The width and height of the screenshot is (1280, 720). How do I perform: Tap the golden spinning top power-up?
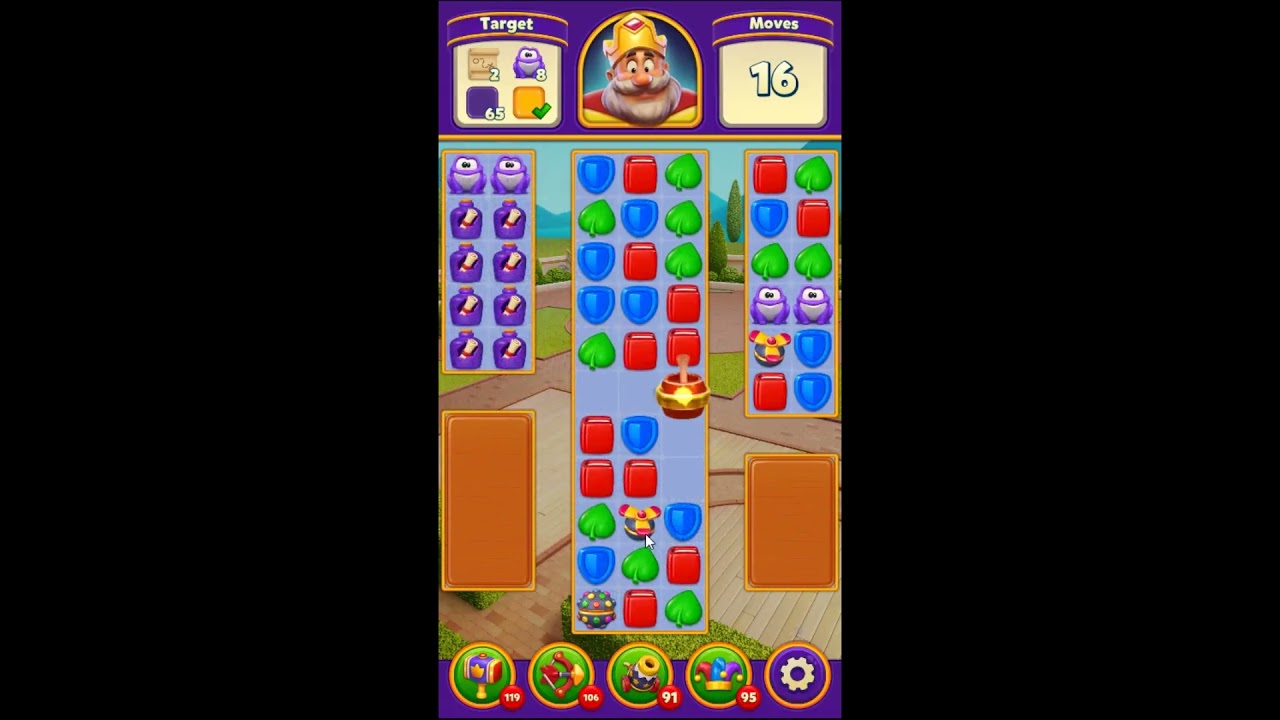pos(683,390)
